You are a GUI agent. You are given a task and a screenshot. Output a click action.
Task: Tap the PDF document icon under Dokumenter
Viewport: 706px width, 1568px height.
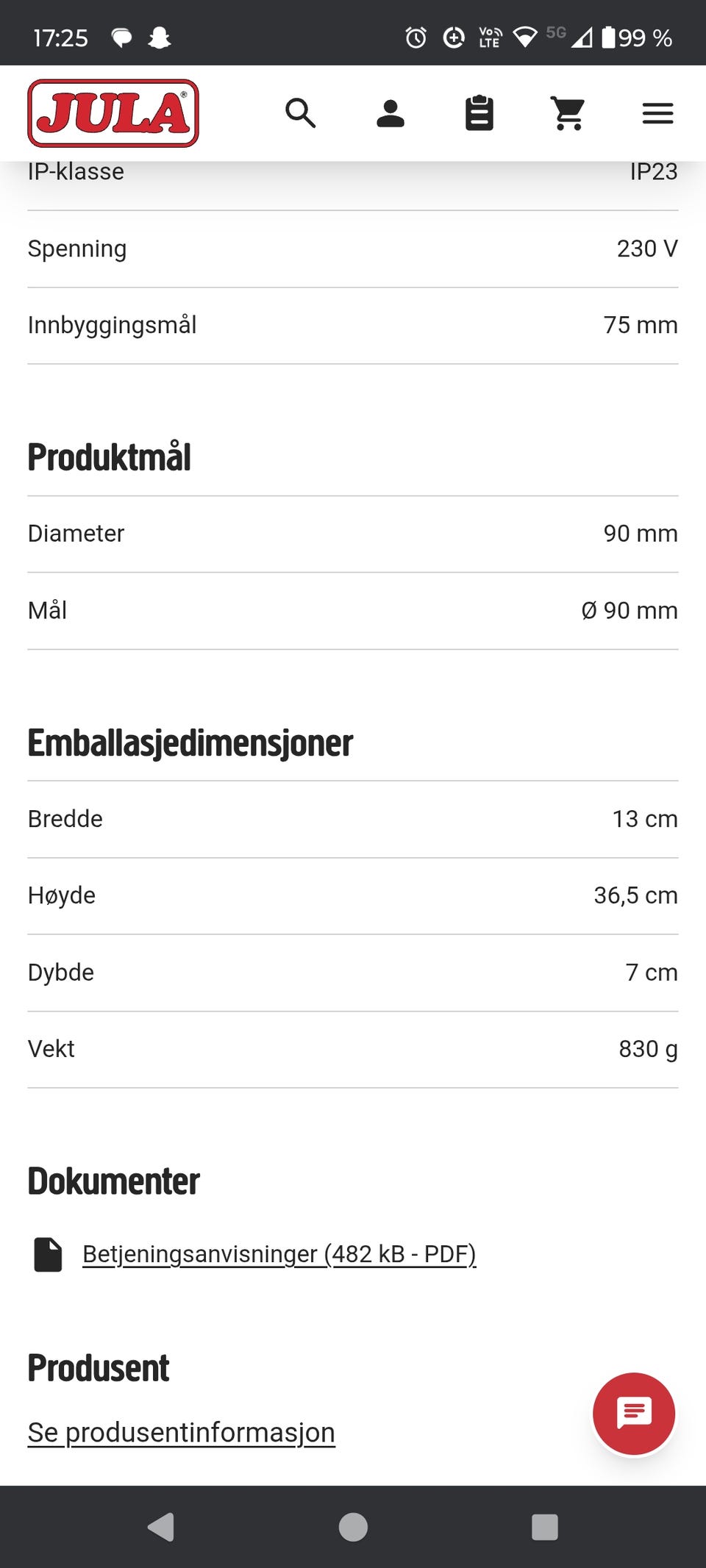click(x=48, y=1255)
